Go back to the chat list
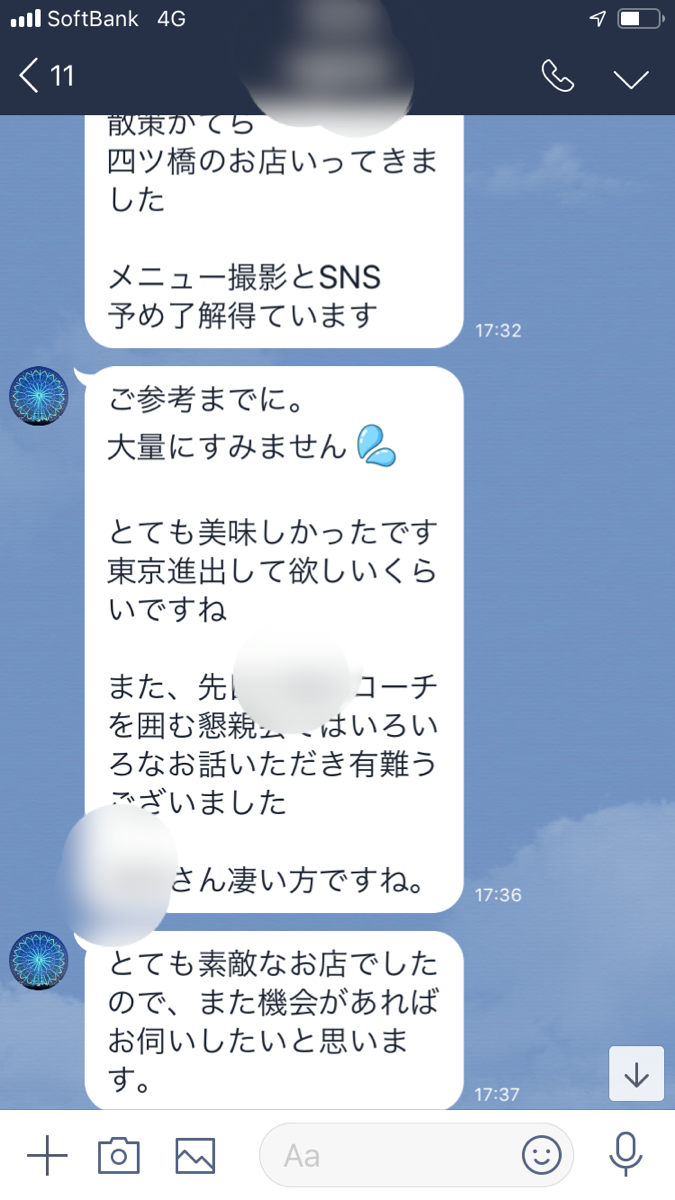The width and height of the screenshot is (675, 1200). pos(45,76)
